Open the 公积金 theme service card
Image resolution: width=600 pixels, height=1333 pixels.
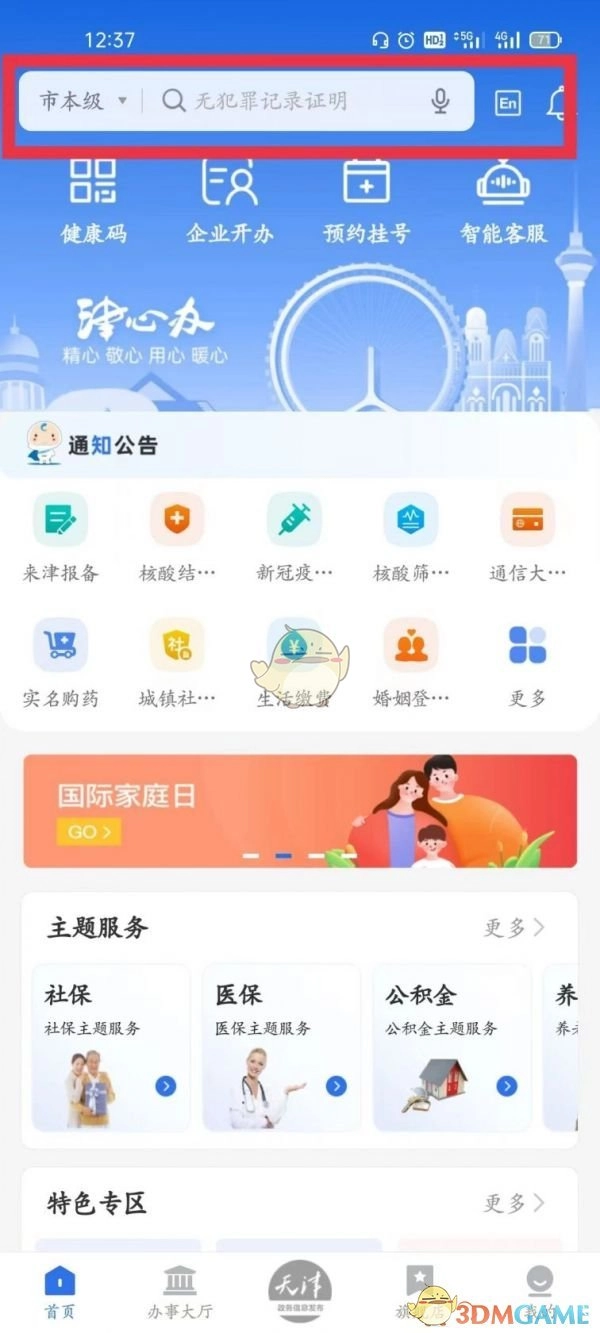(x=452, y=1047)
